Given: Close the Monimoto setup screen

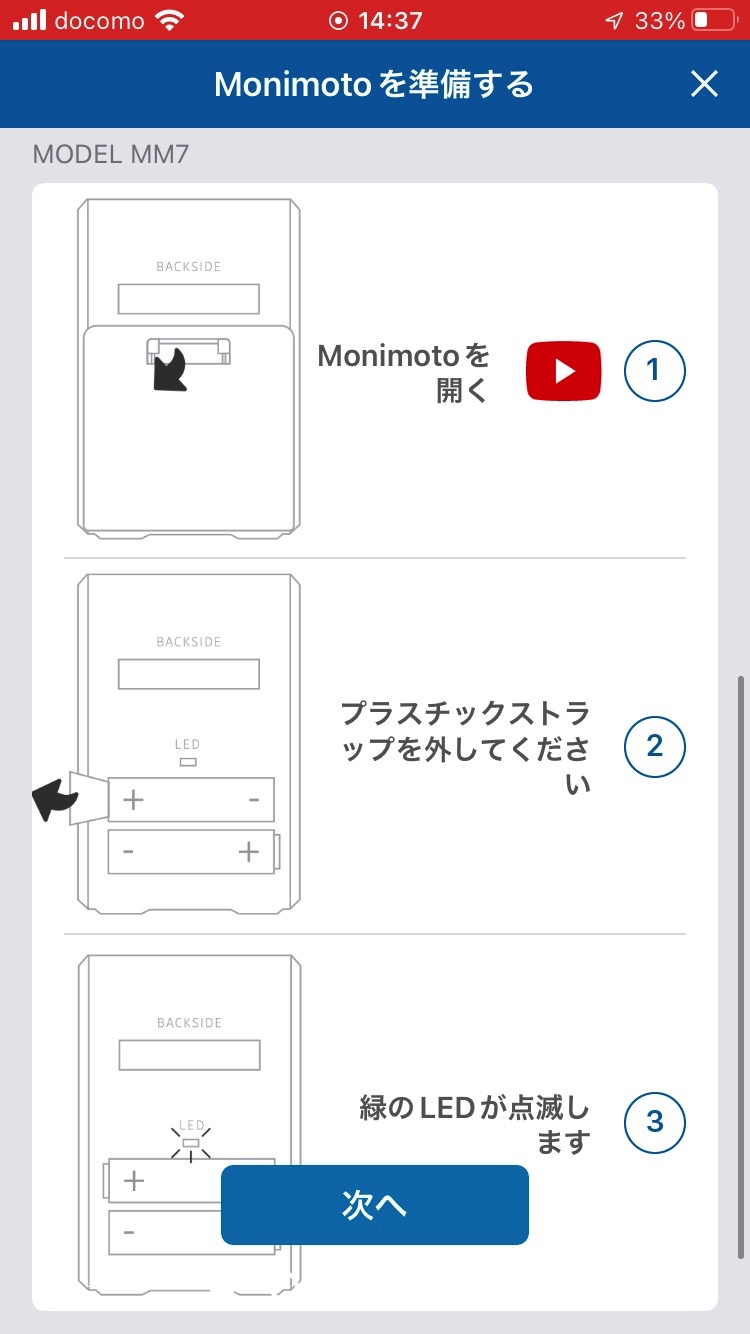Looking at the screenshot, I should tap(704, 84).
